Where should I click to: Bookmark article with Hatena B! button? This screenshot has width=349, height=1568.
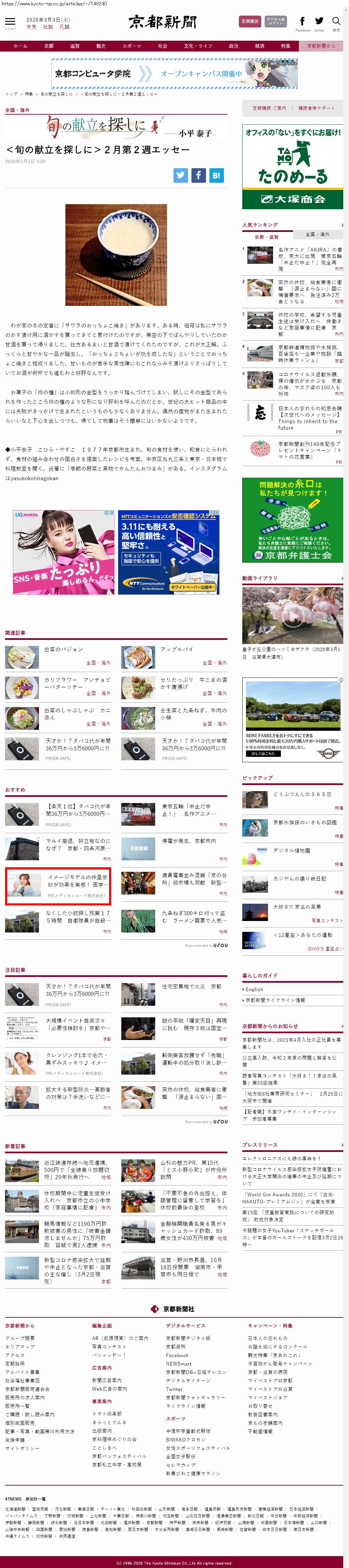pos(217,175)
